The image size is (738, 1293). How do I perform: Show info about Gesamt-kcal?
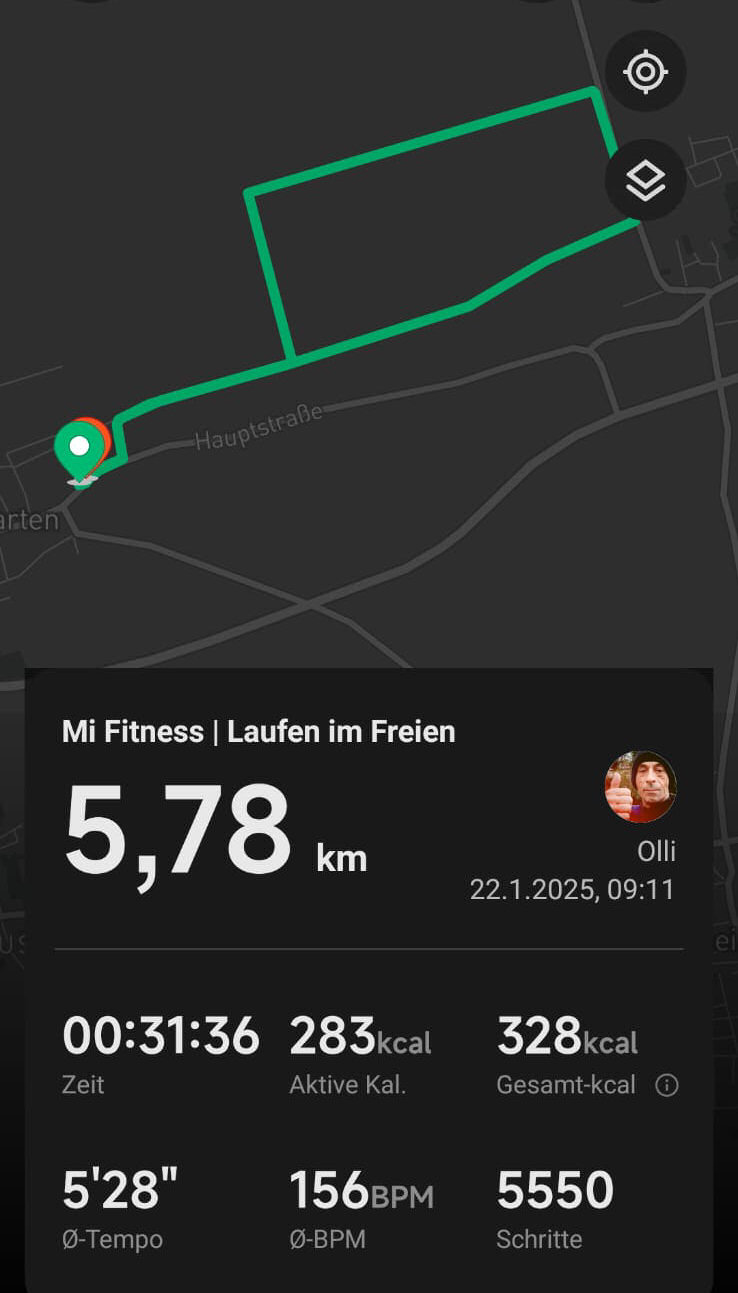pyautogui.click(x=667, y=1085)
